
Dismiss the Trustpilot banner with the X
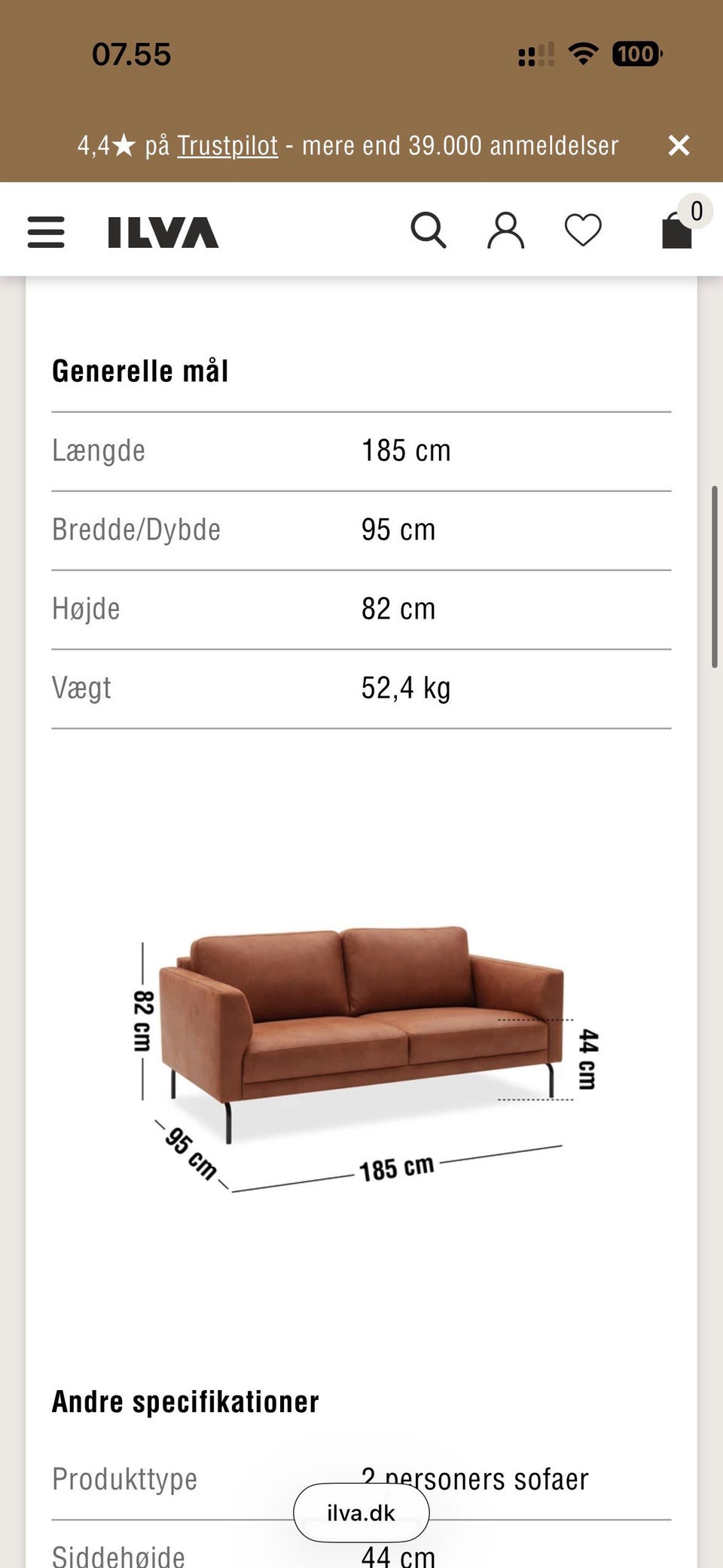pos(680,145)
